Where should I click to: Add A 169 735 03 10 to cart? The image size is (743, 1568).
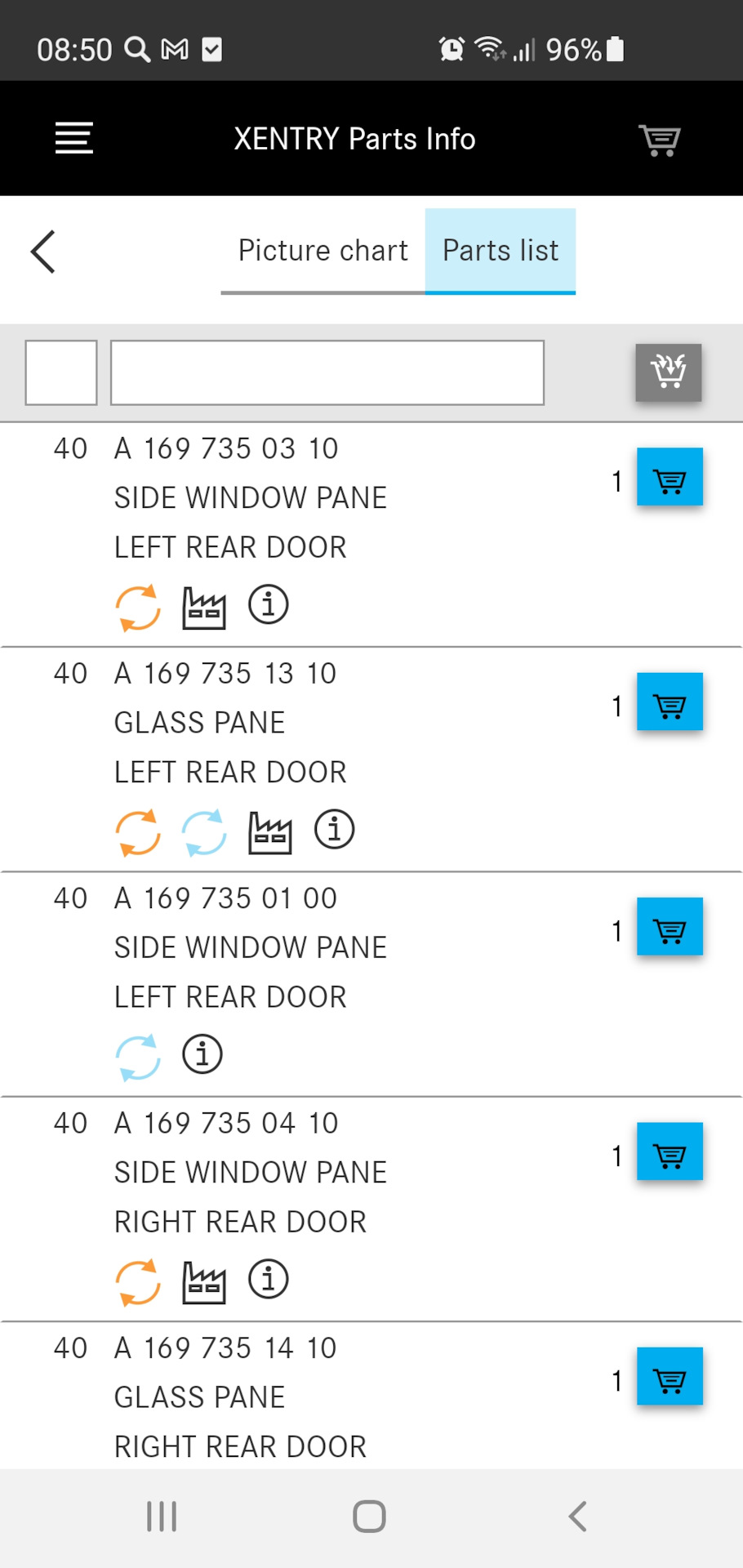coord(669,477)
